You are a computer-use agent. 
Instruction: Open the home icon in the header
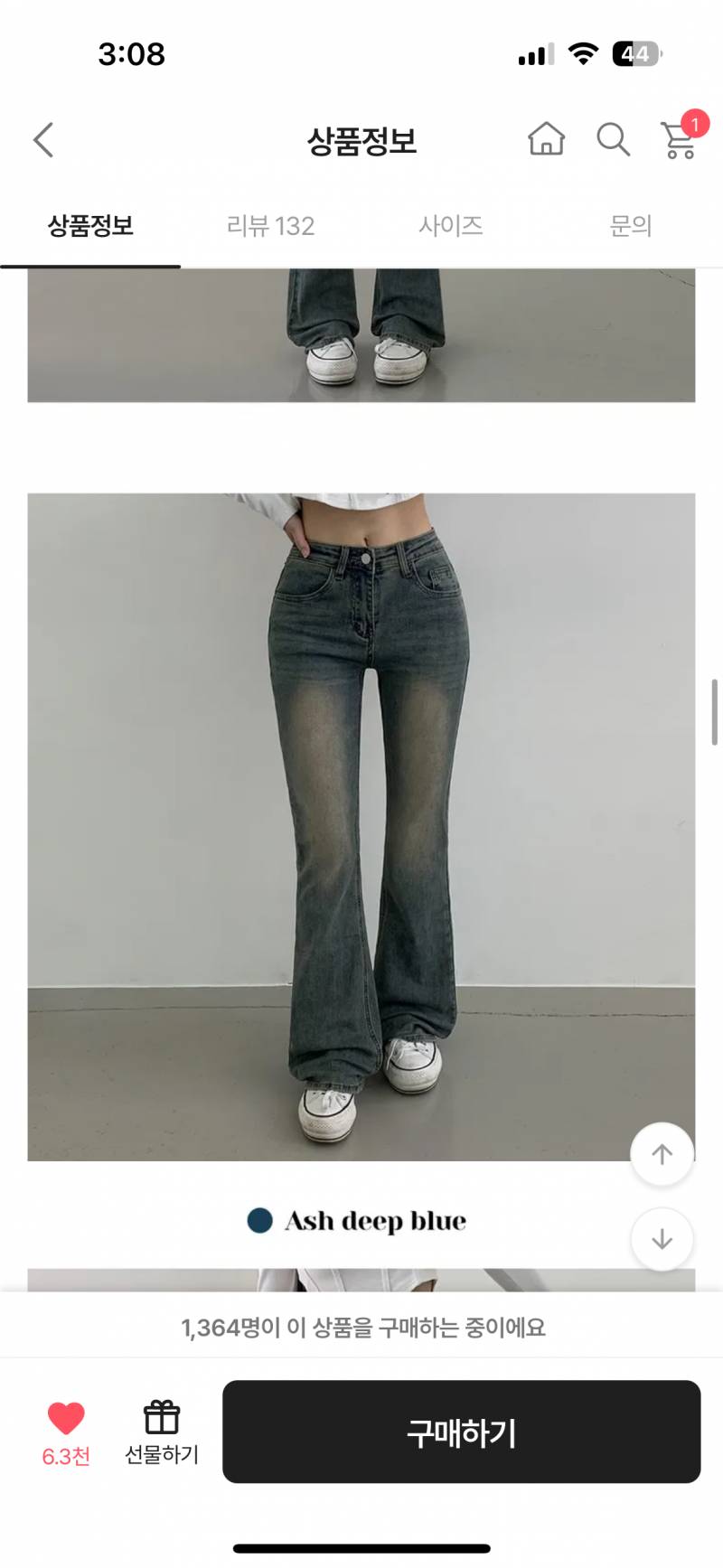[546, 139]
